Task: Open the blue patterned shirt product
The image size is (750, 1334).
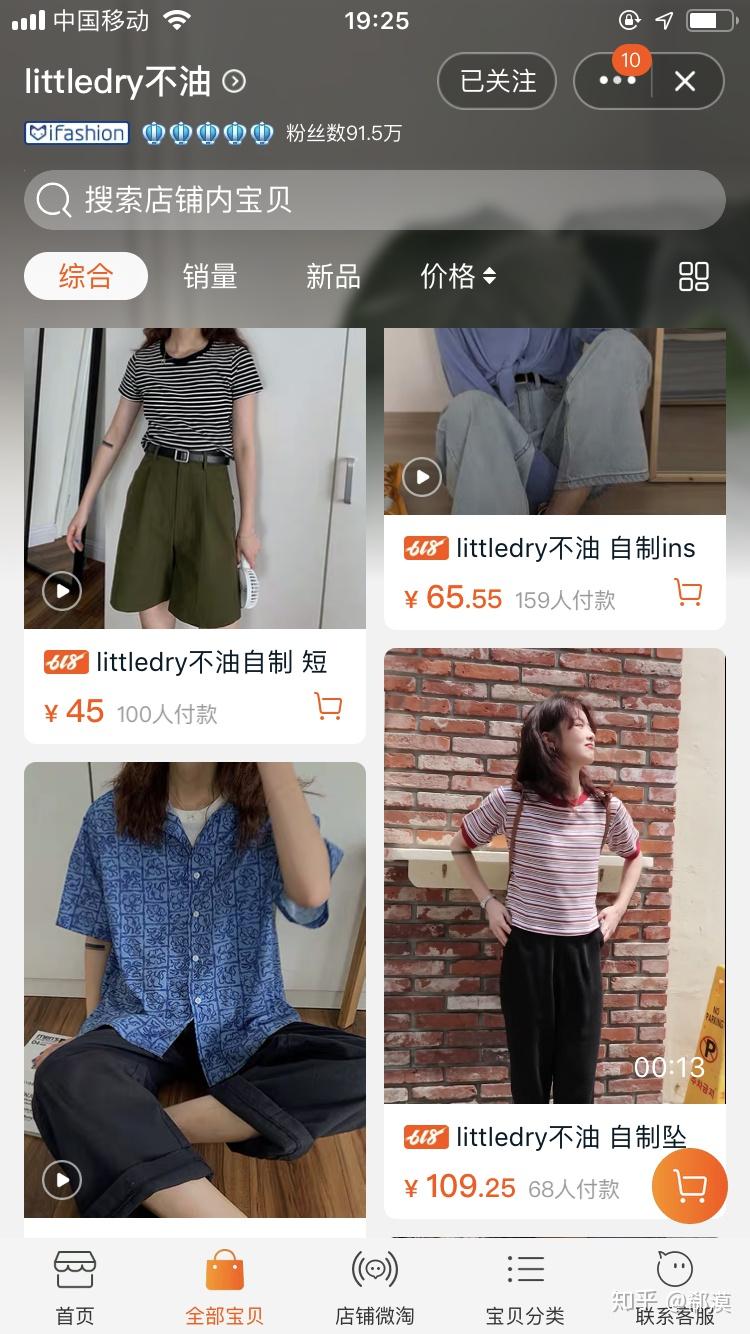Action: pos(195,990)
